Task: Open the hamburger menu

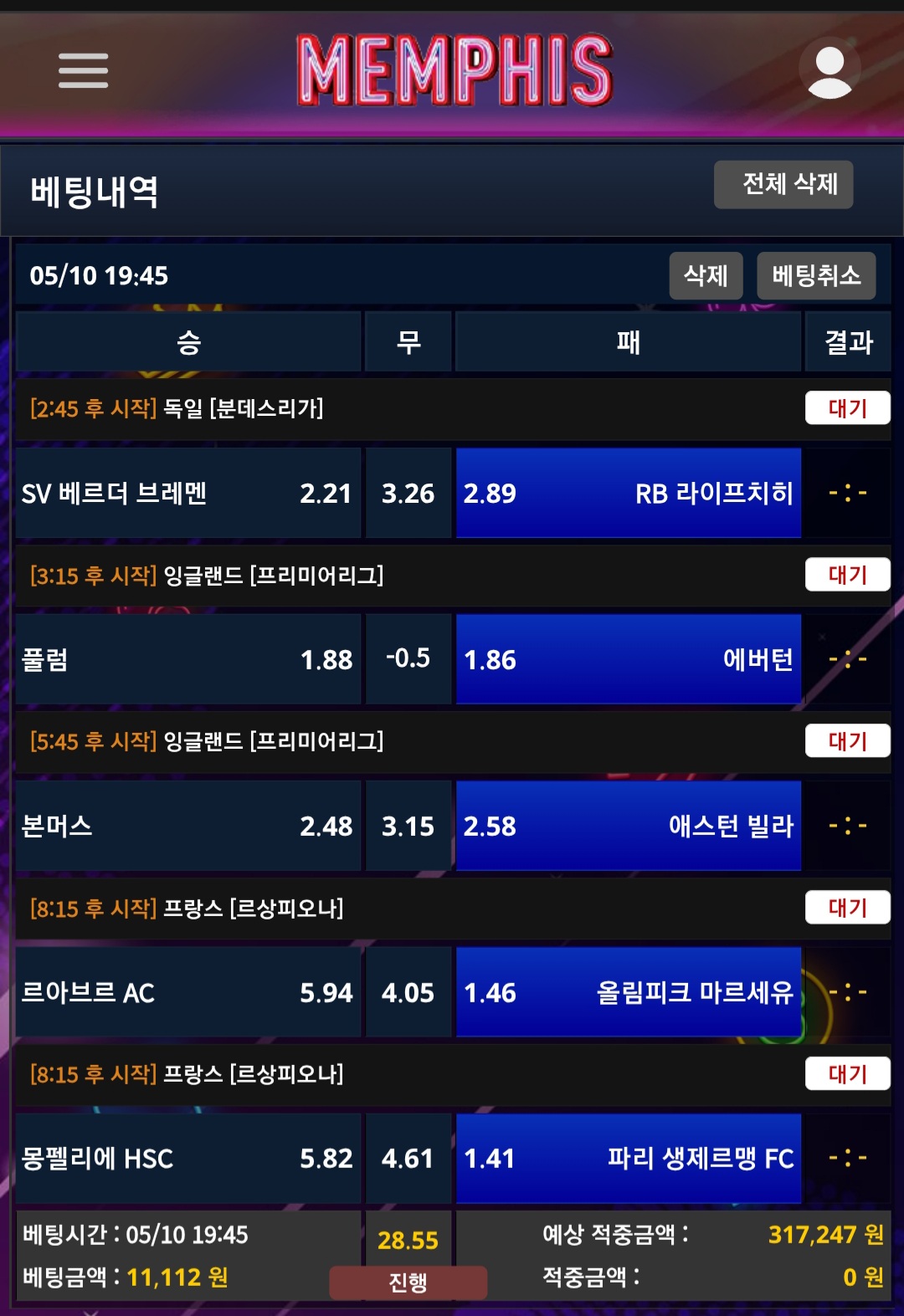Action: point(83,70)
